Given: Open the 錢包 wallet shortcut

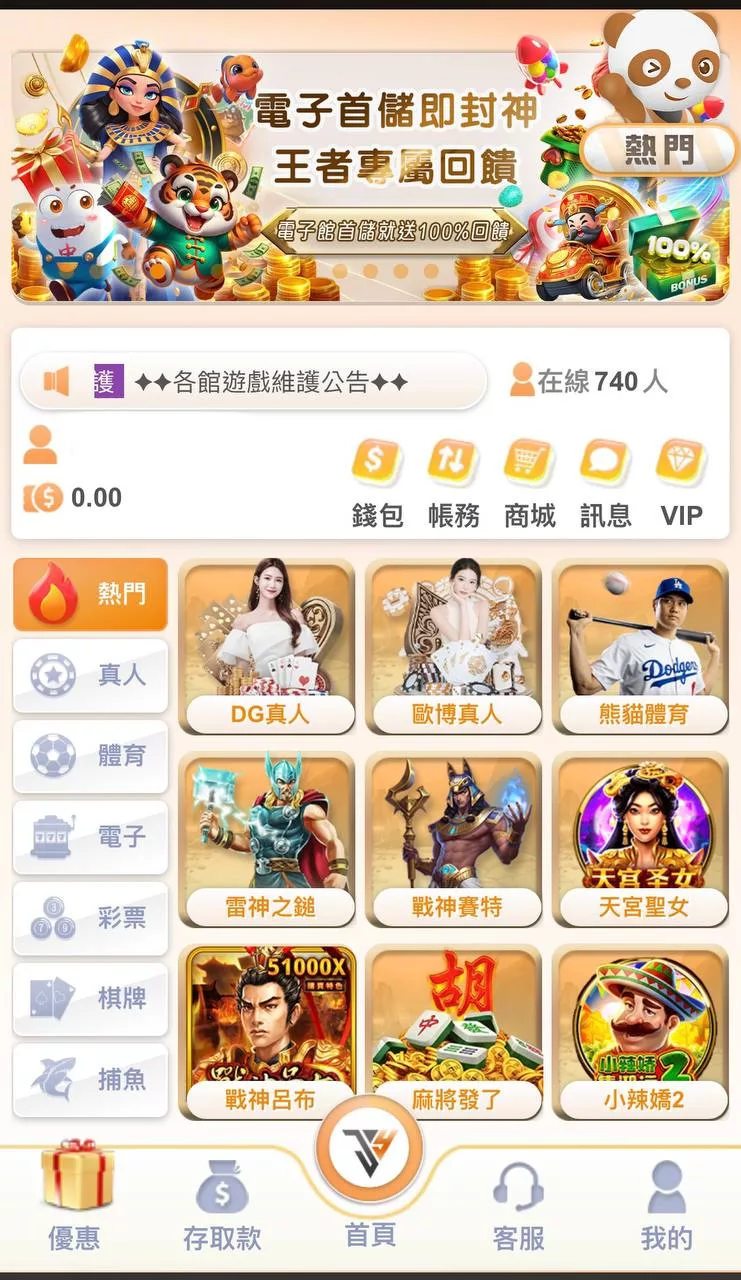Looking at the screenshot, I should pos(377,483).
